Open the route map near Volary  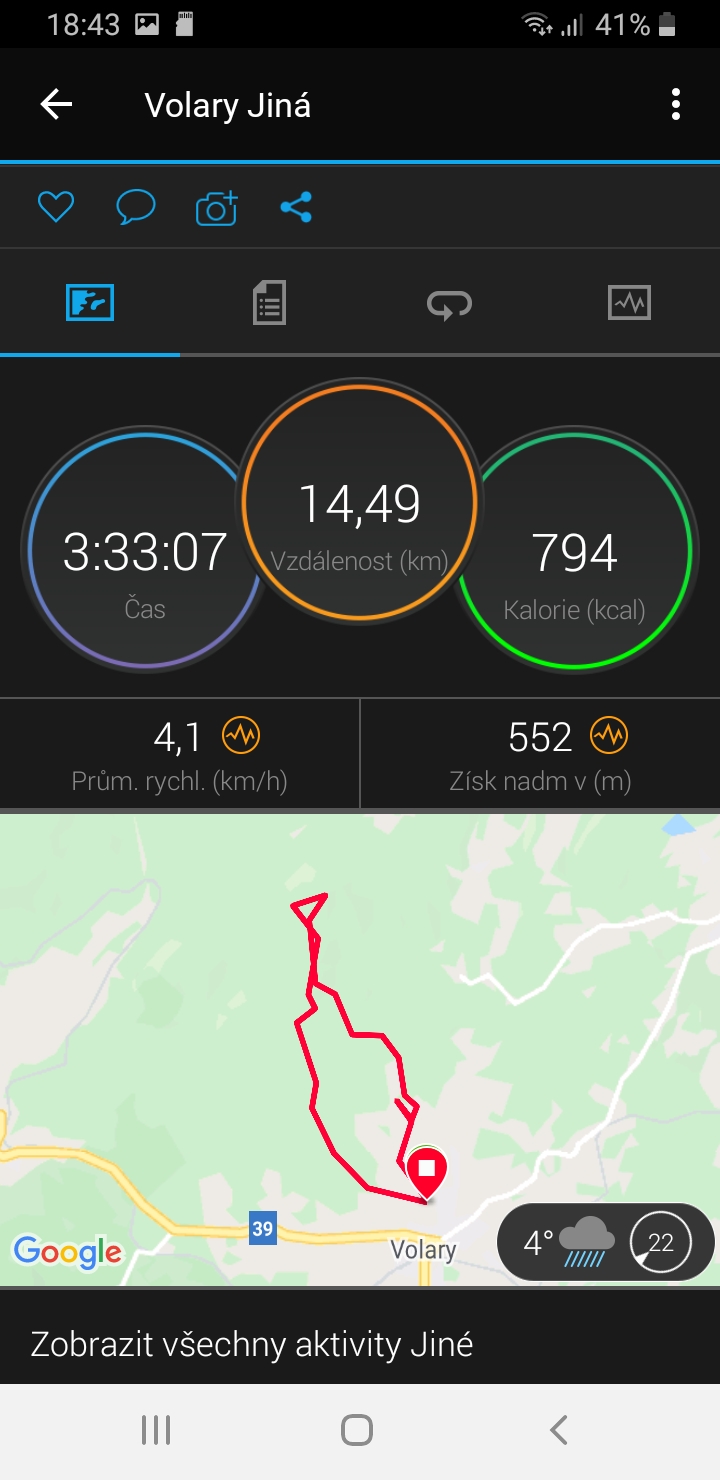(360, 1049)
